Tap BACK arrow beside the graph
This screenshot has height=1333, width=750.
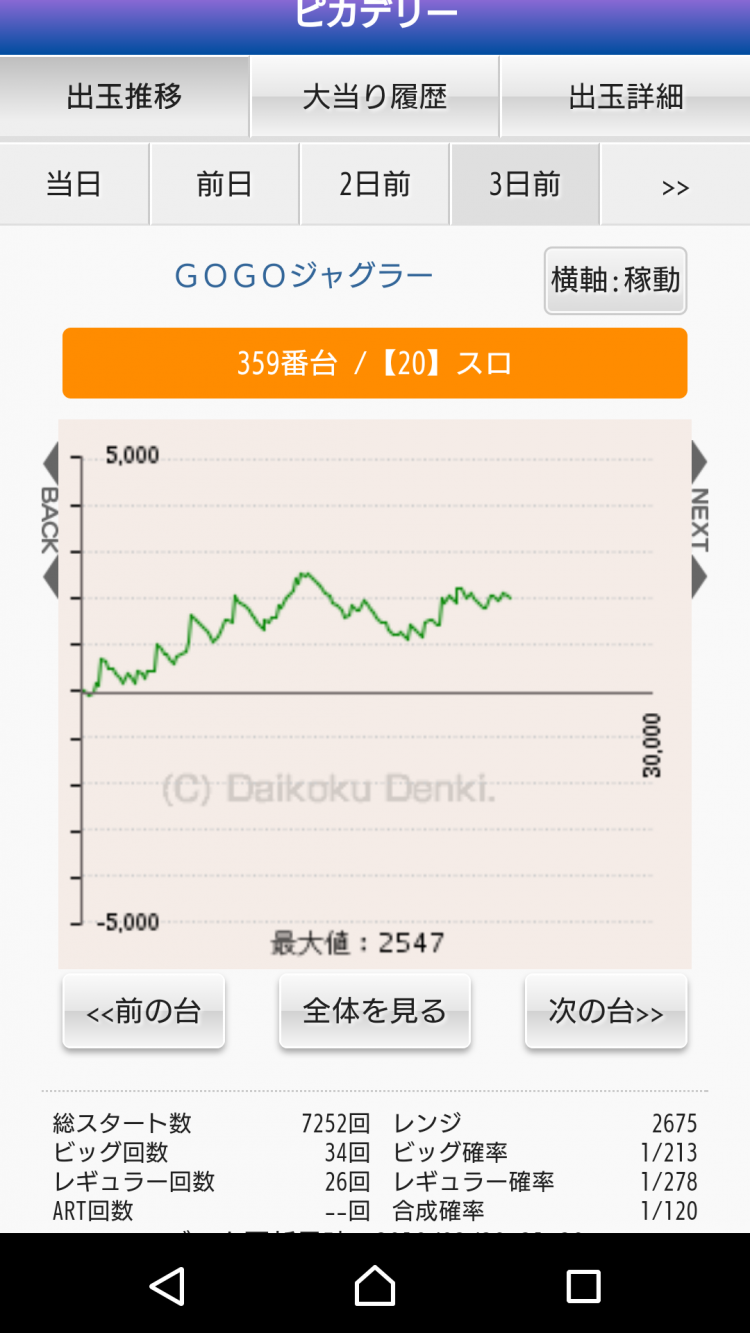coord(49,520)
